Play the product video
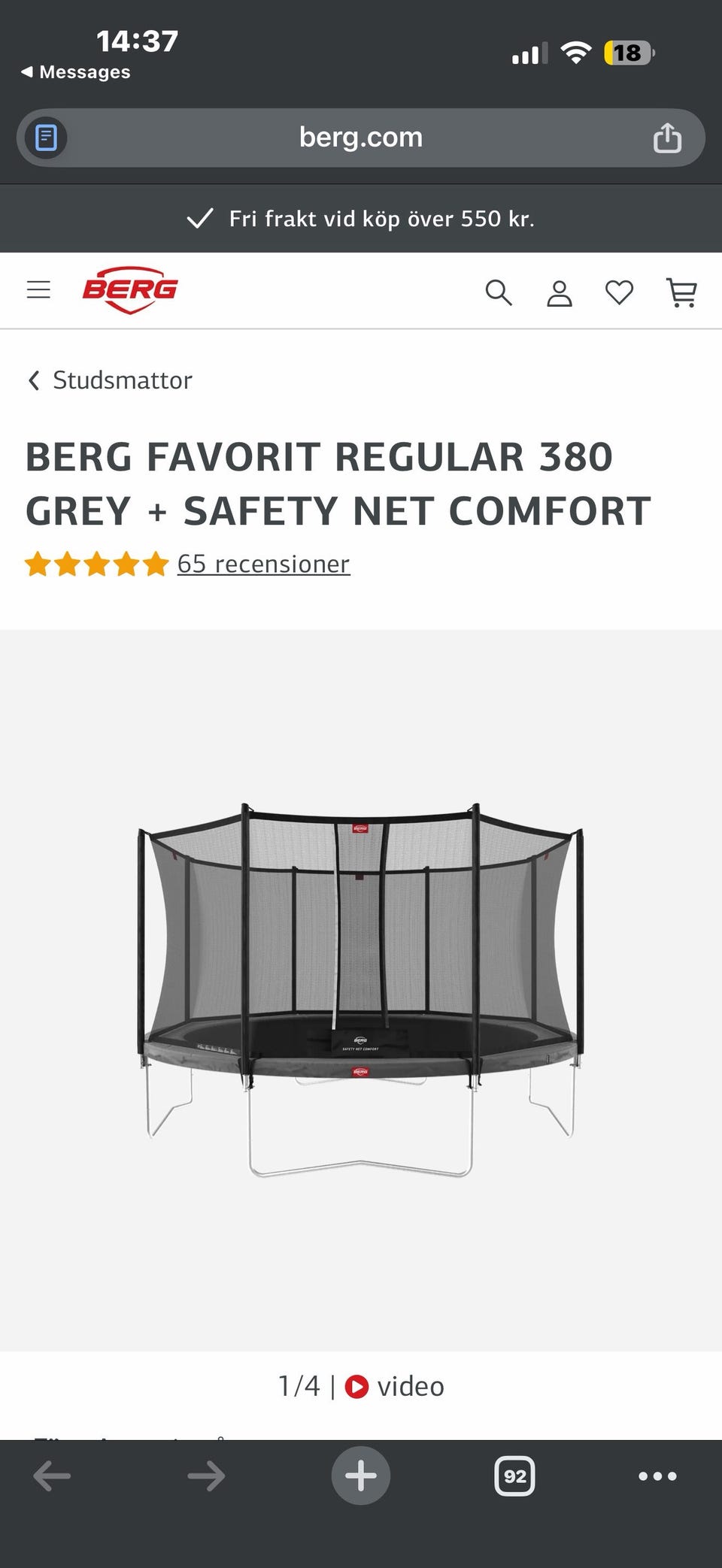Screen dimensions: 722x1568 [x=396, y=1386]
